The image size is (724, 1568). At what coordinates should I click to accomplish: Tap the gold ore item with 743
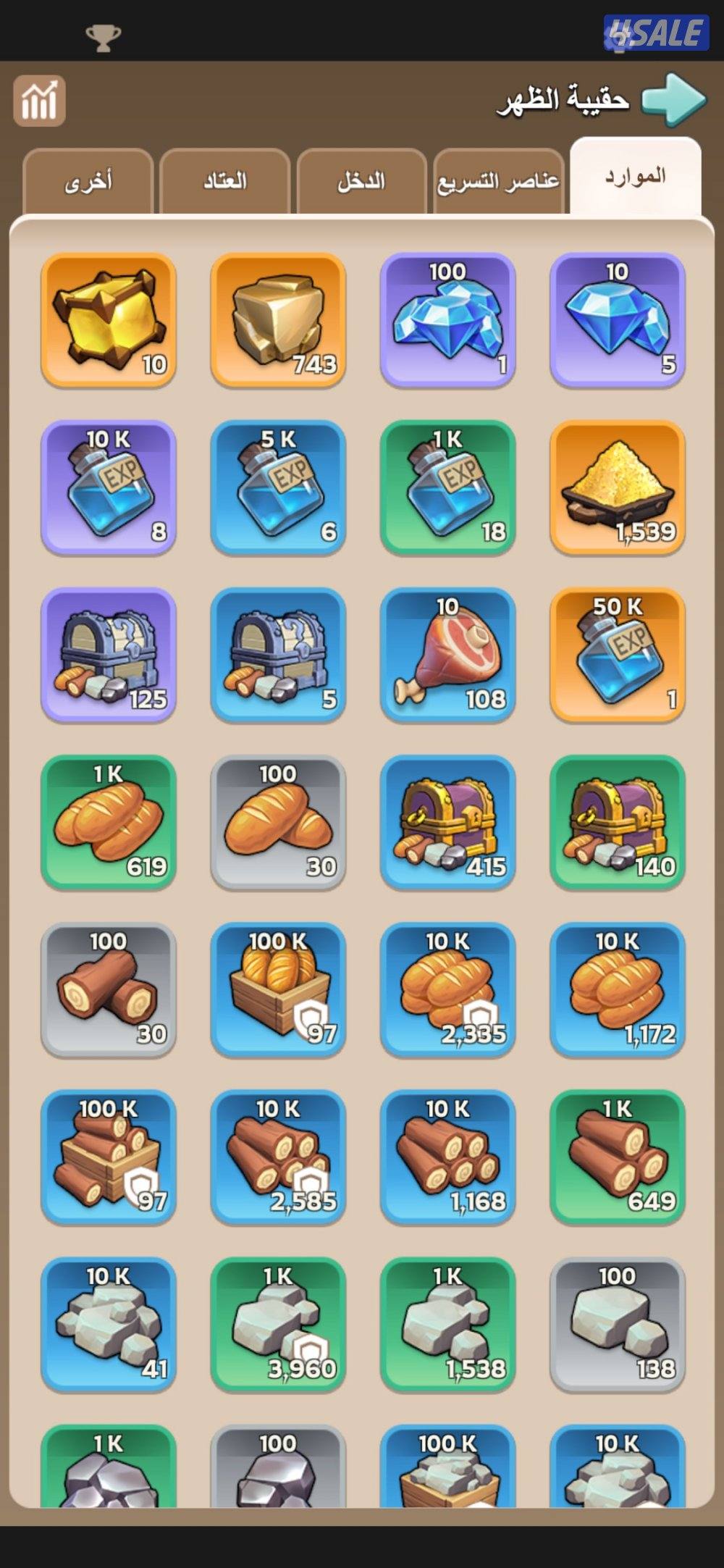click(x=278, y=319)
